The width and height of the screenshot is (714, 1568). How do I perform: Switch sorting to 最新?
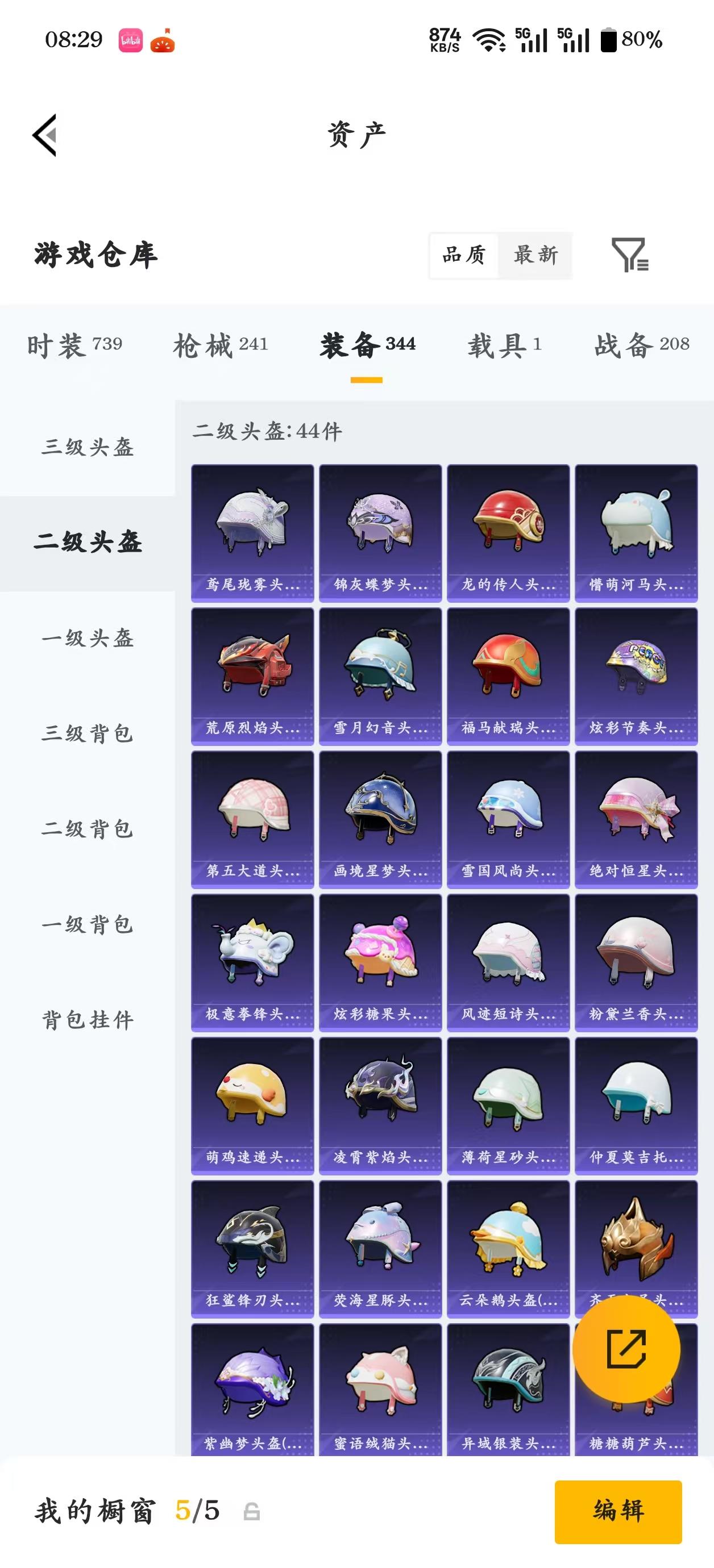pos(535,256)
